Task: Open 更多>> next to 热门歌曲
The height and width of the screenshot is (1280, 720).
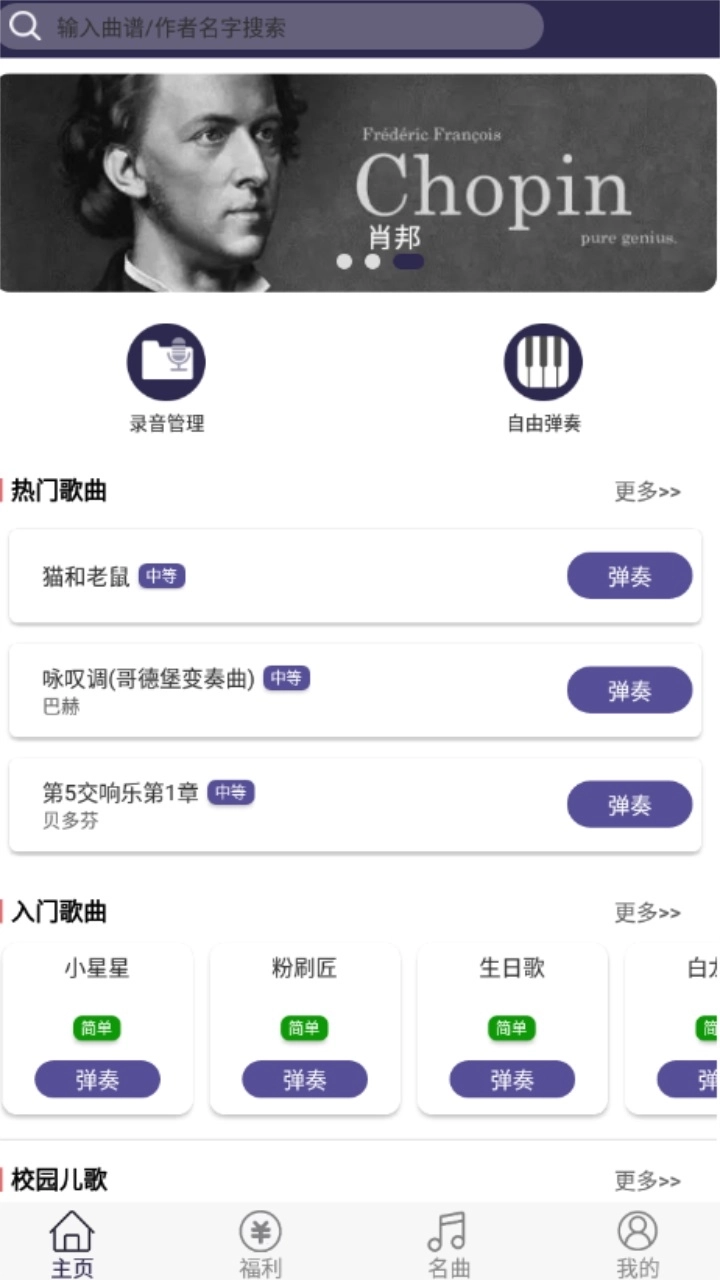Action: pos(647,491)
